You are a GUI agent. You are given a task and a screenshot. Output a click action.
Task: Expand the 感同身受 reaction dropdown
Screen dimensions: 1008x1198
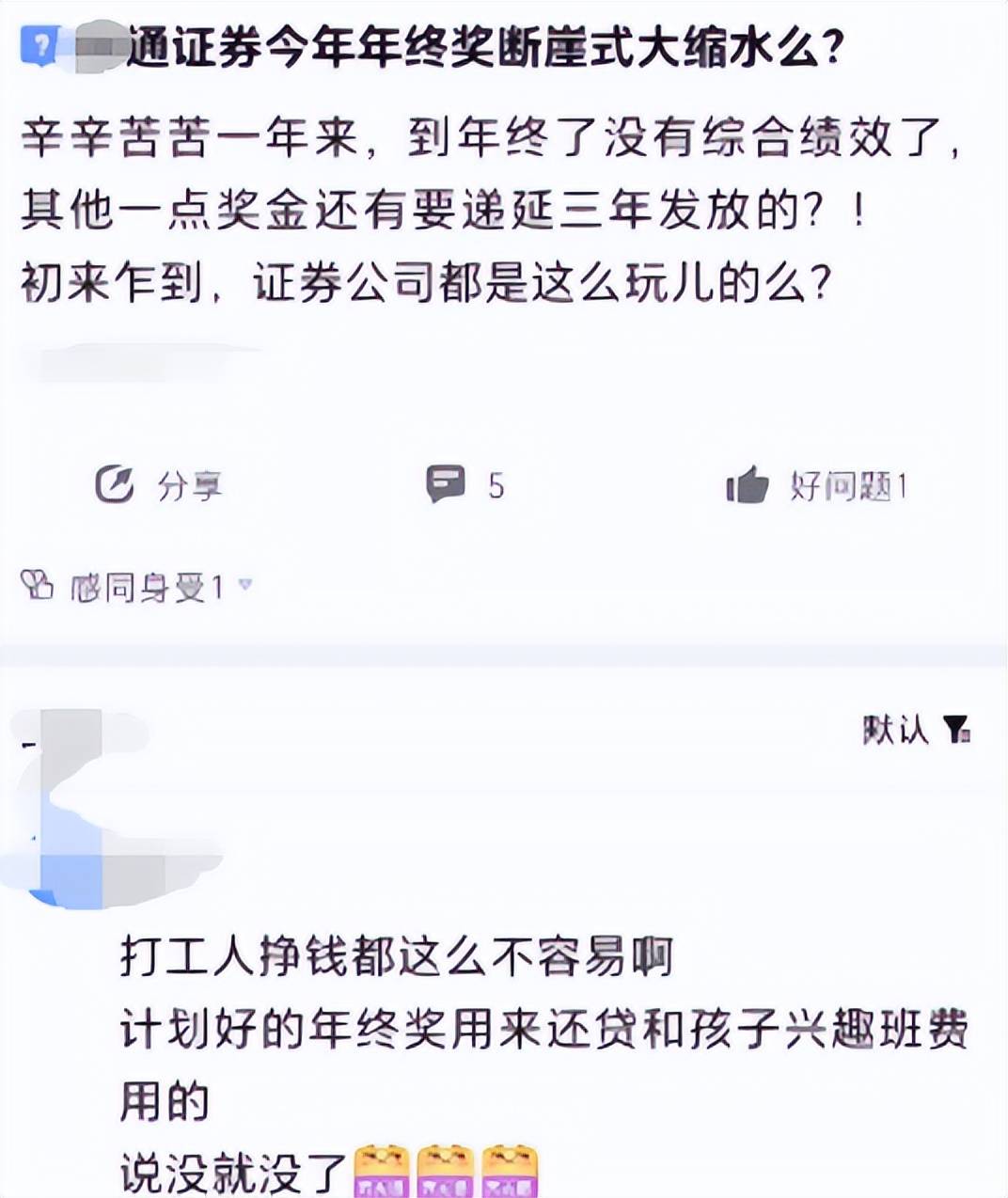pyautogui.click(x=245, y=585)
